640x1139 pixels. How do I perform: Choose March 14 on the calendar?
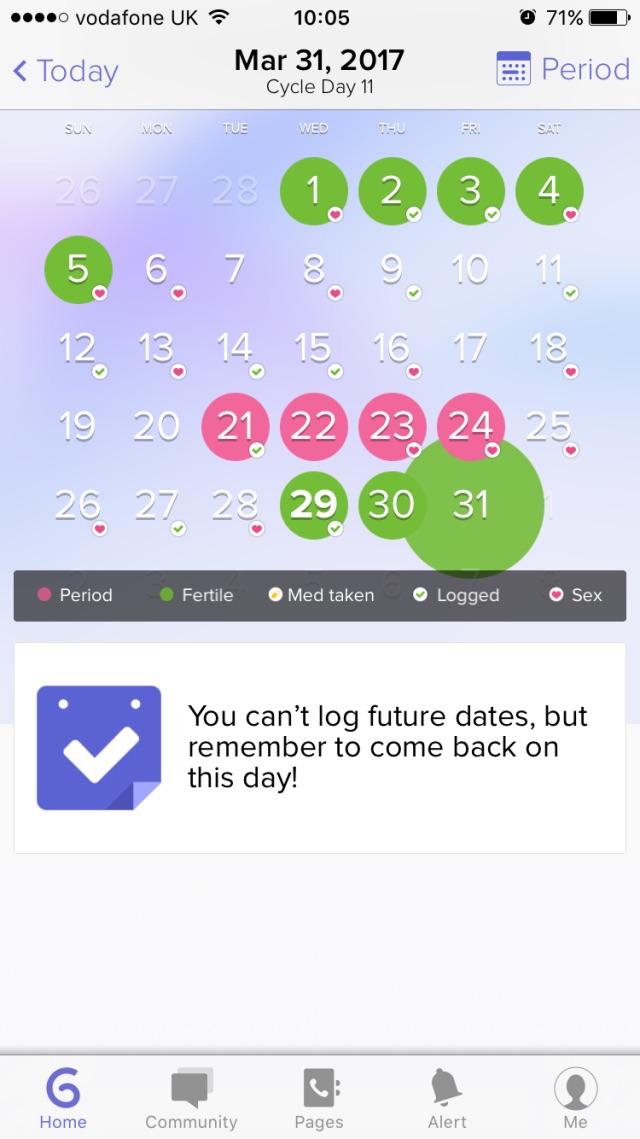pos(235,348)
